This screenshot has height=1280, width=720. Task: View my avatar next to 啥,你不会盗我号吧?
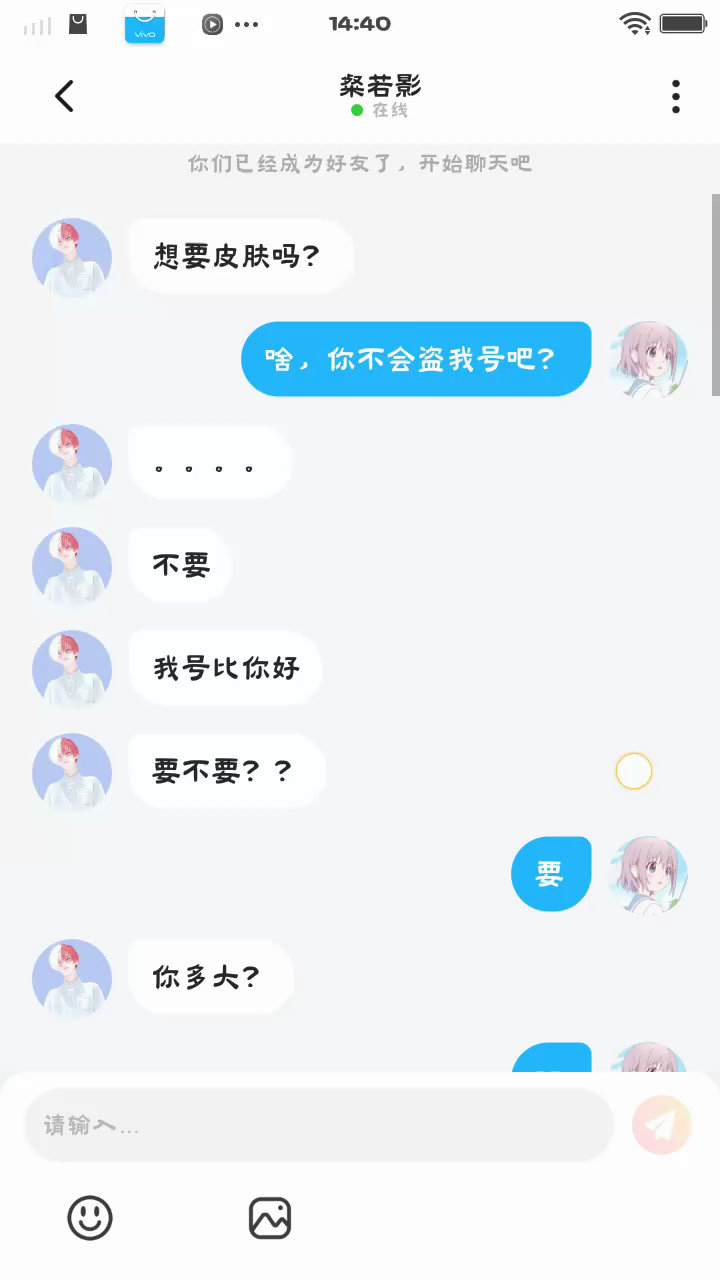click(648, 360)
